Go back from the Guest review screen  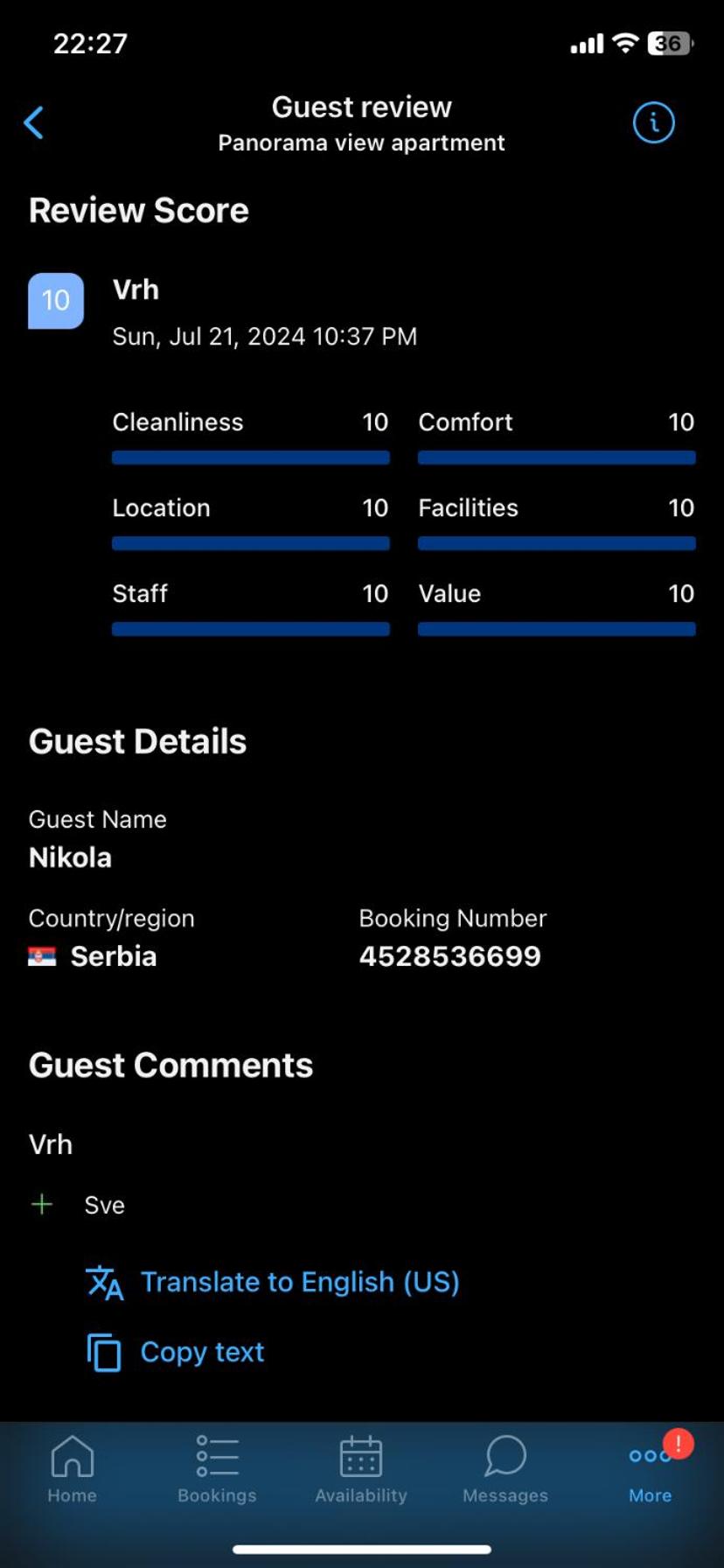pyautogui.click(x=34, y=122)
